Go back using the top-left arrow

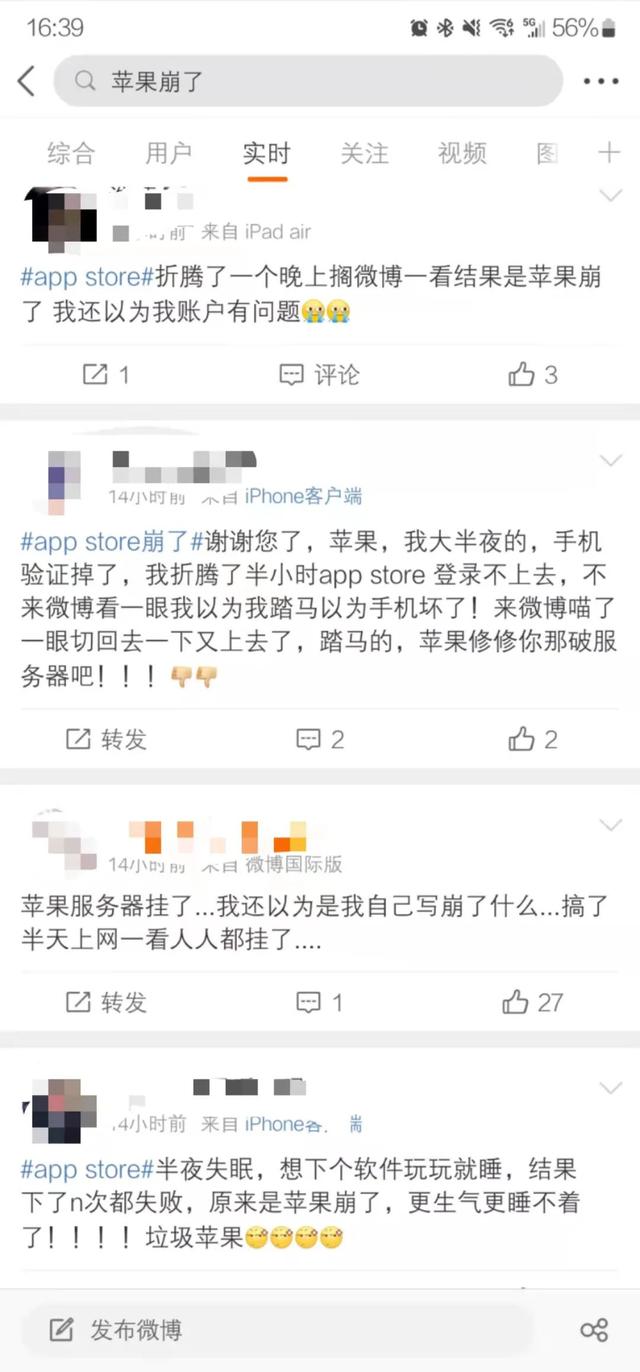pos(27,81)
